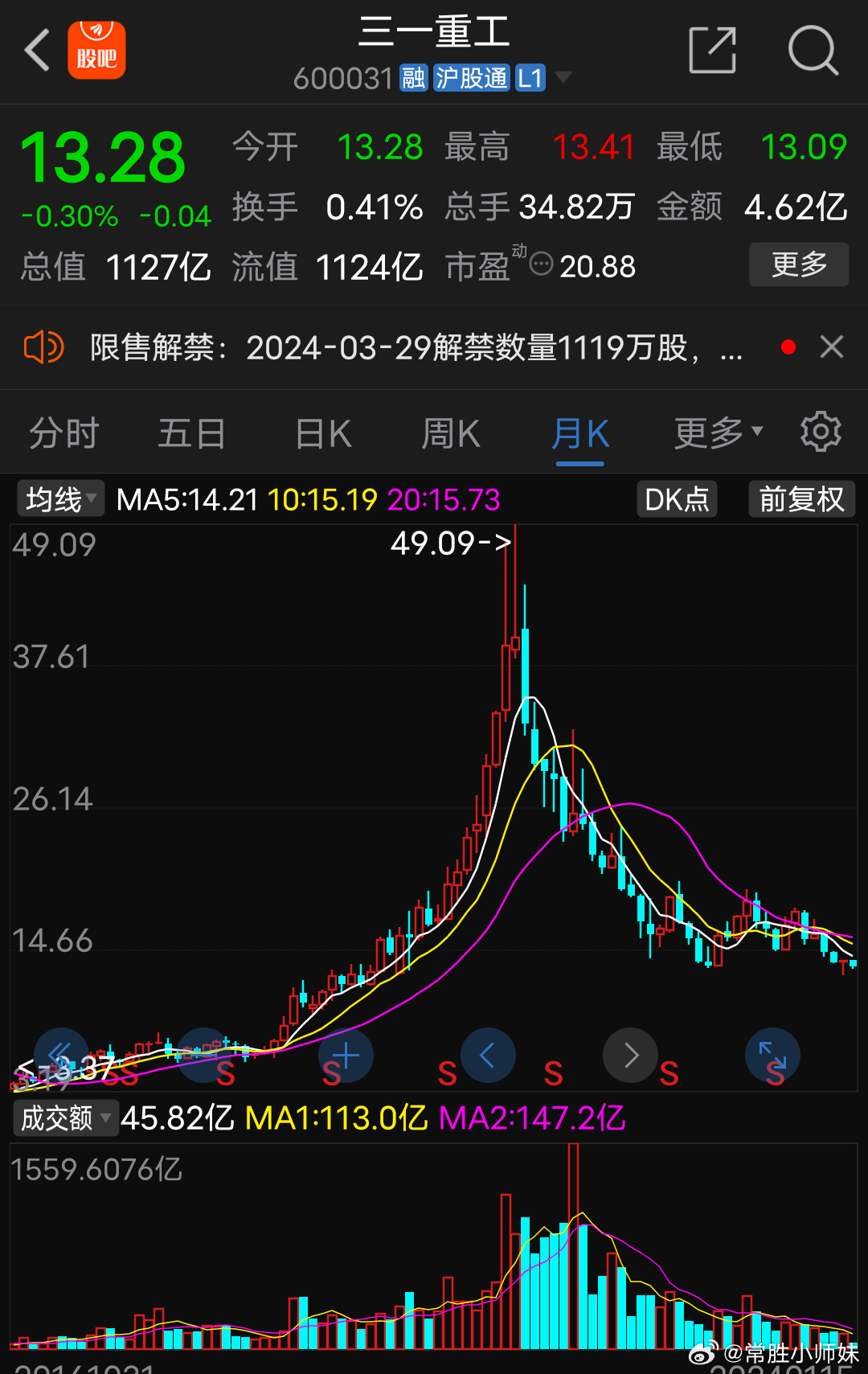Open the 限售解禁 announcement
Image resolution: width=868 pixels, height=1374 pixels.
[415, 348]
